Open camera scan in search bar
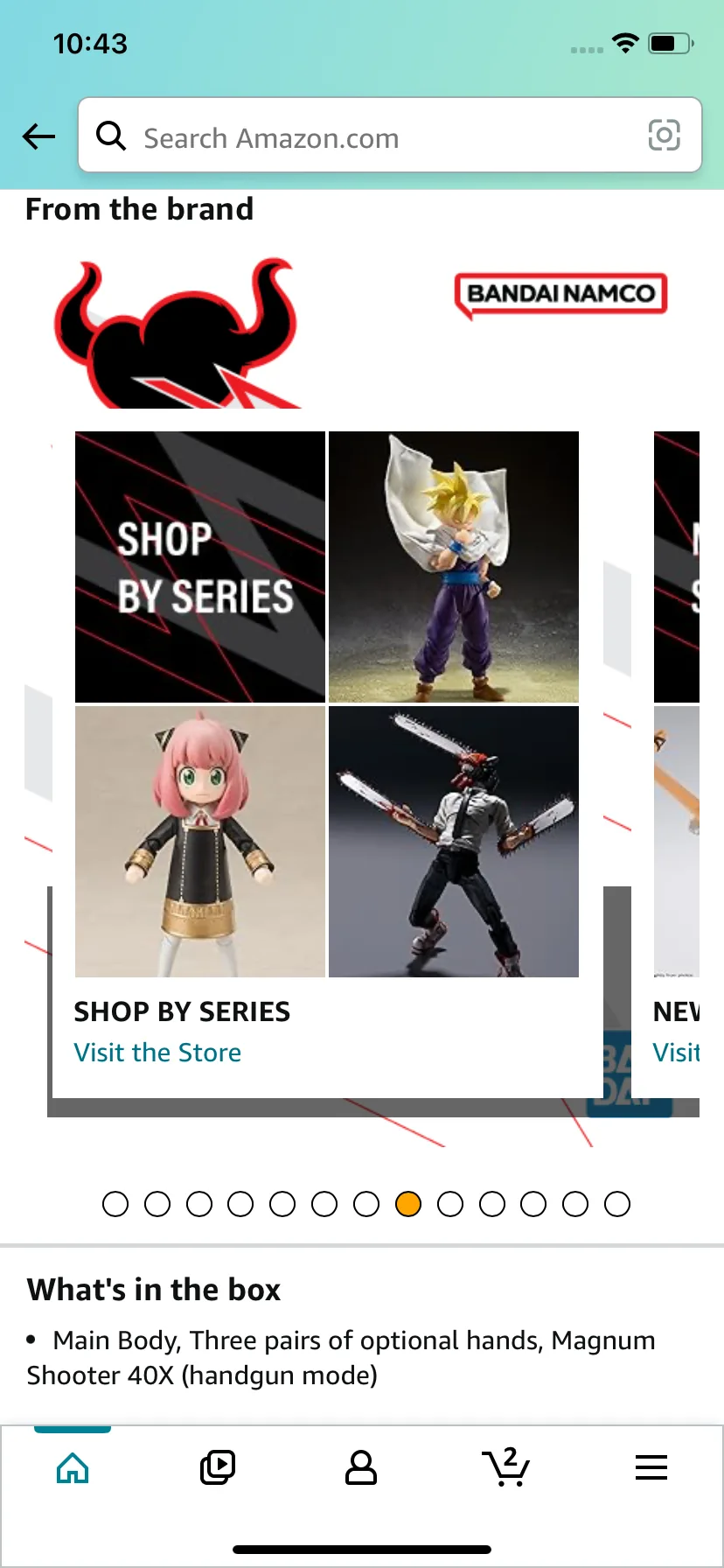This screenshot has width=724, height=1568. [x=664, y=136]
